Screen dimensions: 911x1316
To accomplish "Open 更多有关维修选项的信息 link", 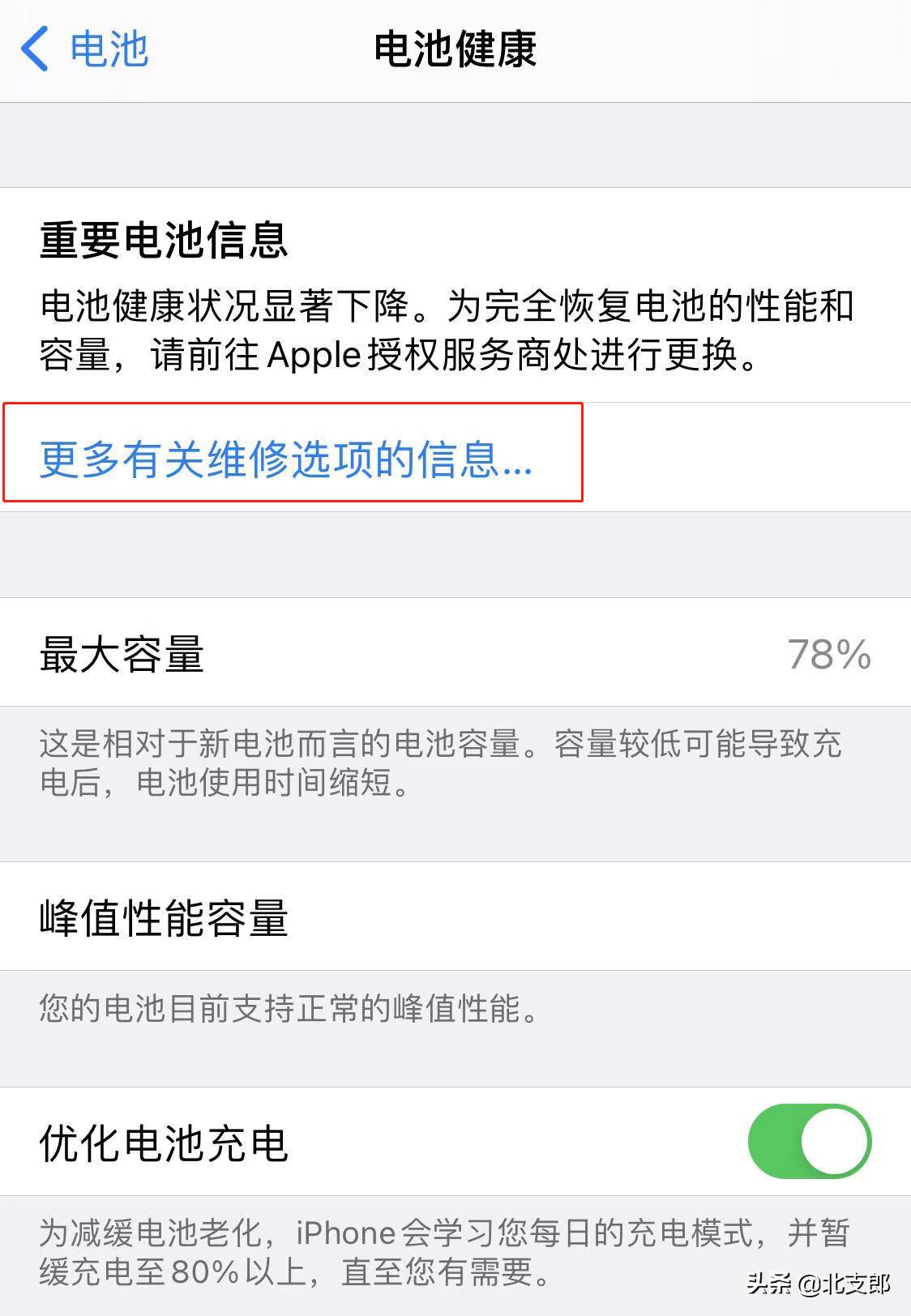I will coord(285,459).
